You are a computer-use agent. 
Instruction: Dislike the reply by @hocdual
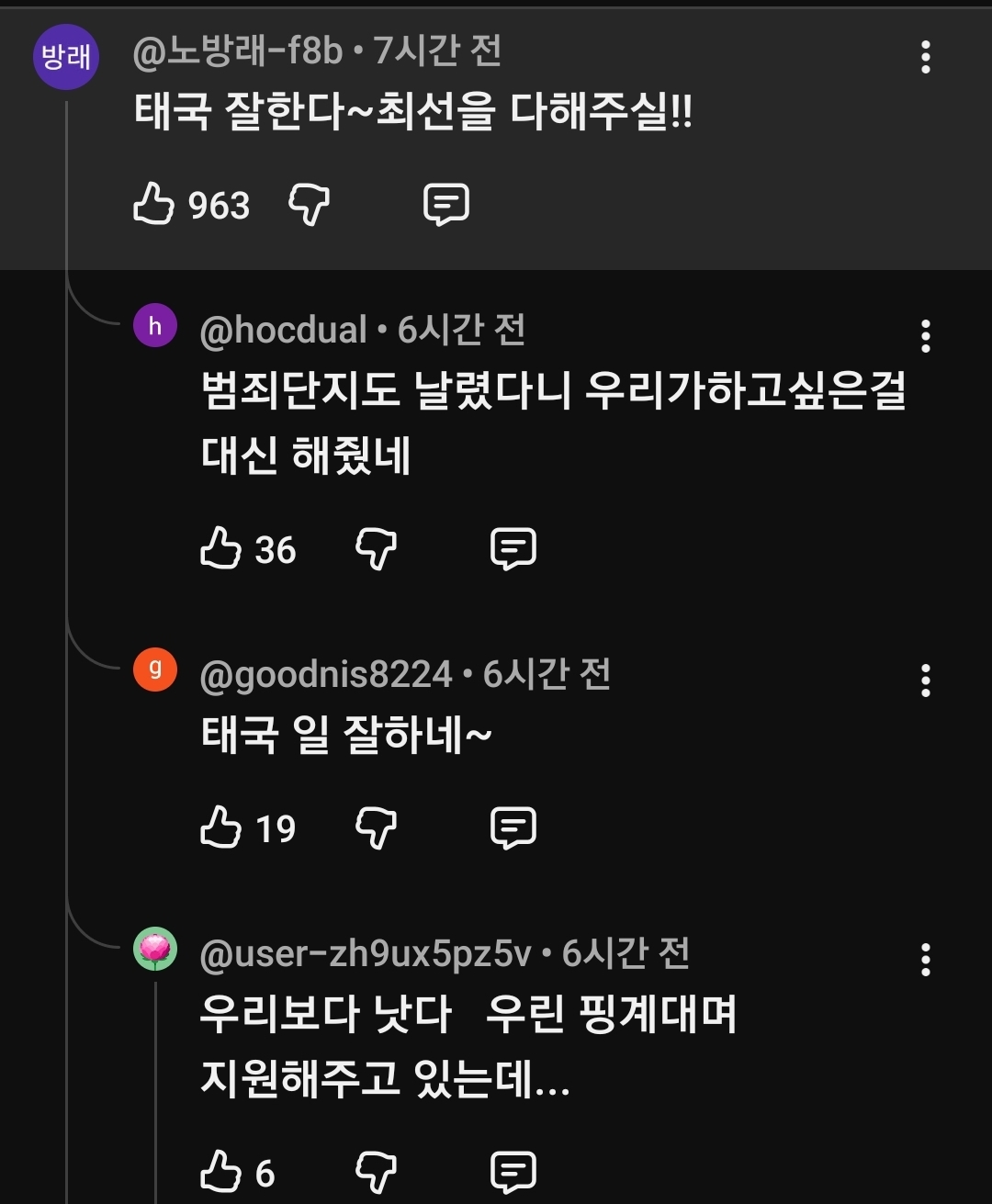[376, 548]
